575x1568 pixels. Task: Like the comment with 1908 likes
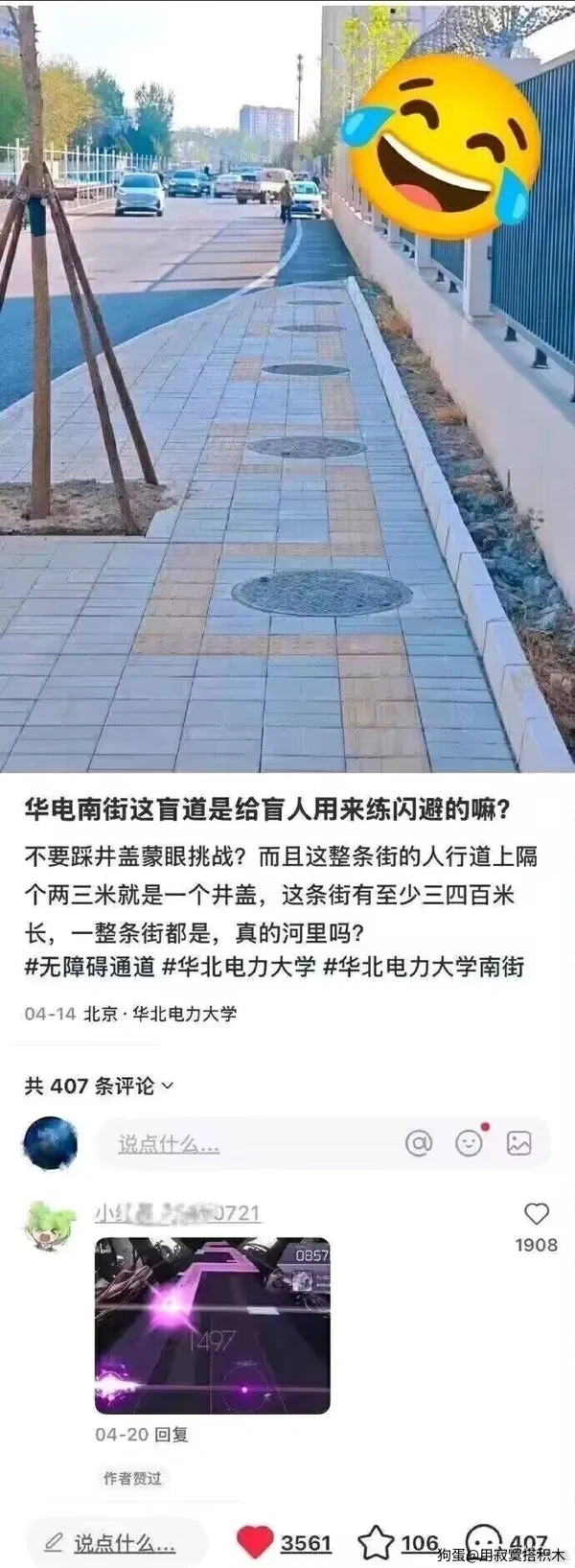[537, 1215]
